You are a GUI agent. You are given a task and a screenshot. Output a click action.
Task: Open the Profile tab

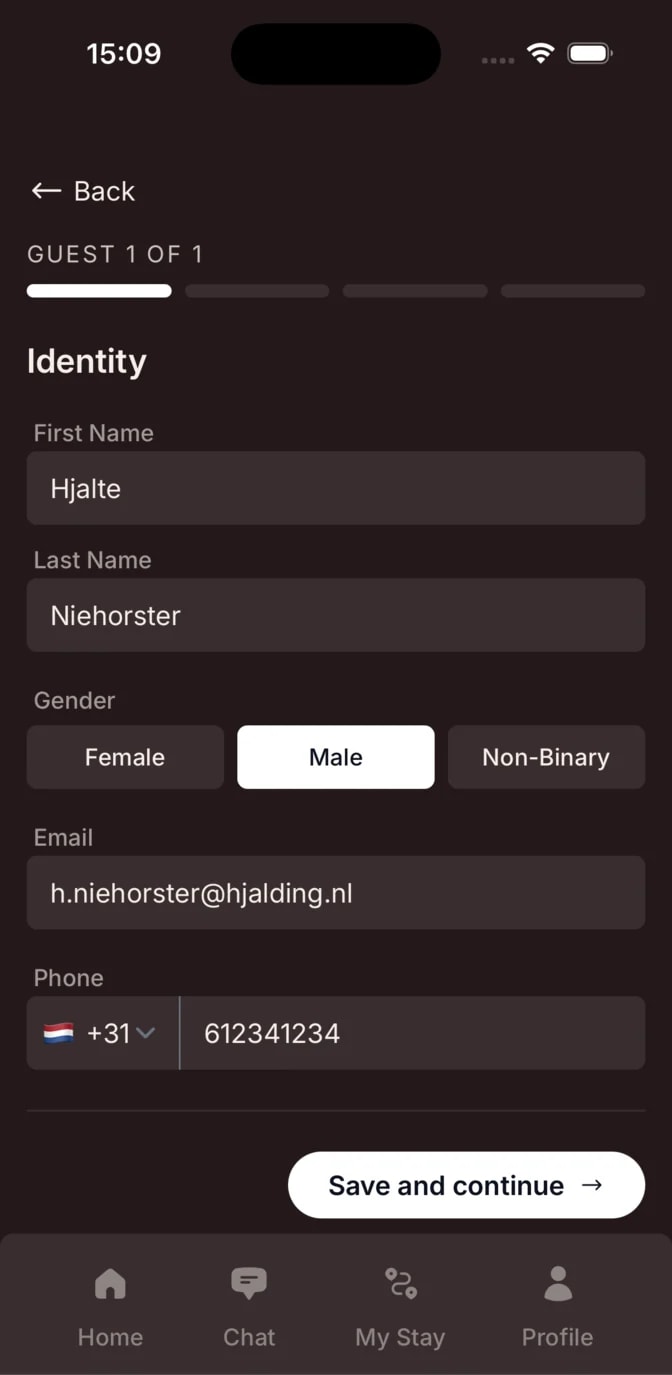[x=557, y=1307]
